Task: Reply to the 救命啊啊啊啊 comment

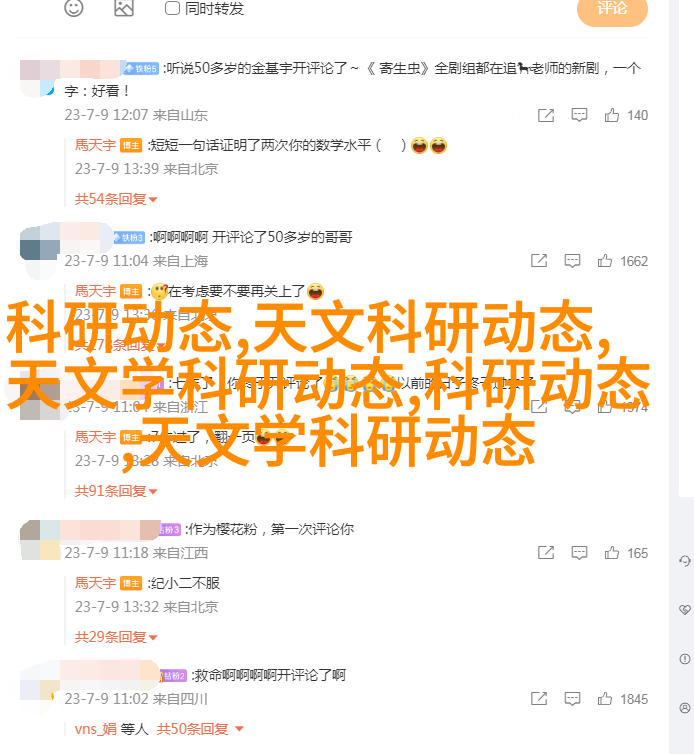Action: [570, 699]
